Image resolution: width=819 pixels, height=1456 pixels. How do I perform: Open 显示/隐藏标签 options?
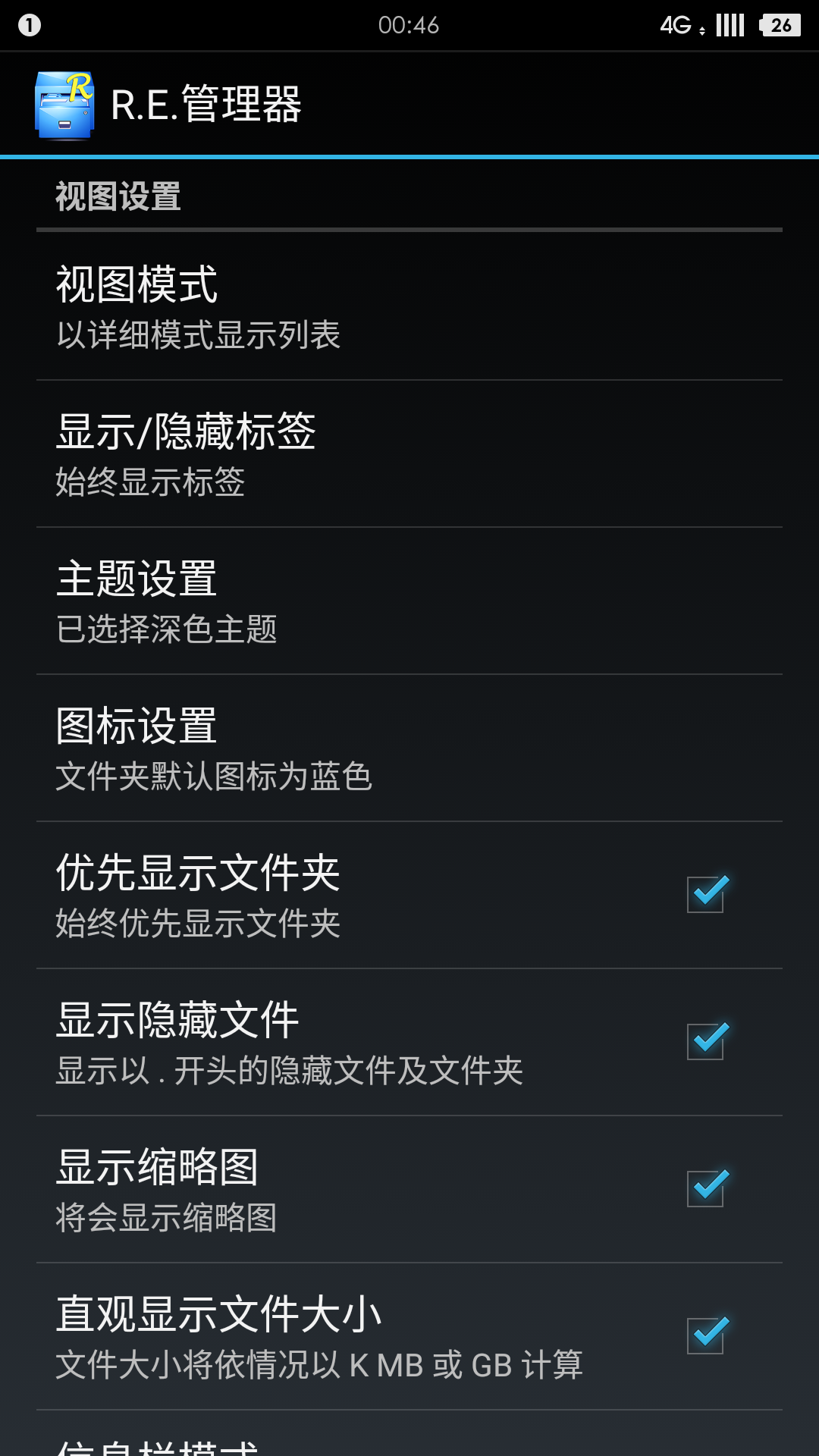[x=409, y=453]
